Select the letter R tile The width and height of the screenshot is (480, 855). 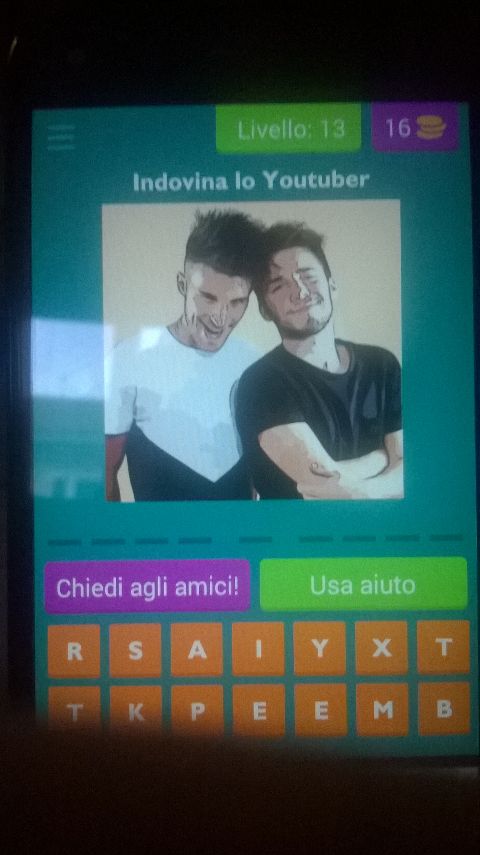74,651
